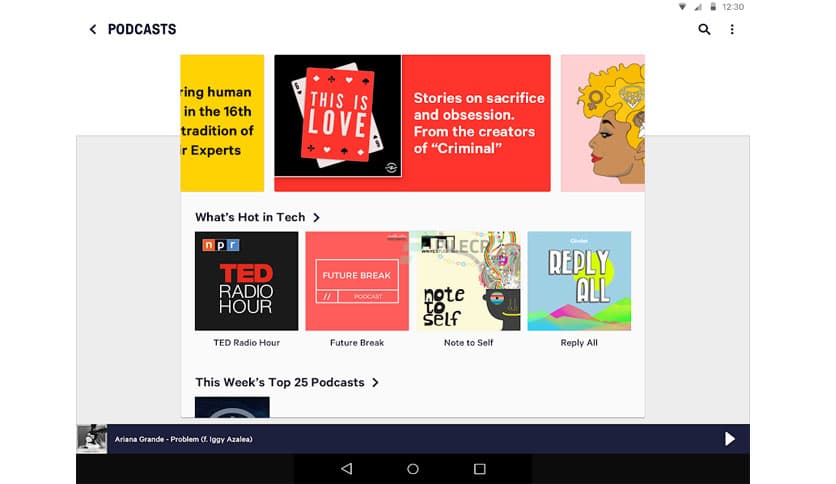Open the Future Break podcast
The image size is (836, 484).
pyautogui.click(x=357, y=281)
